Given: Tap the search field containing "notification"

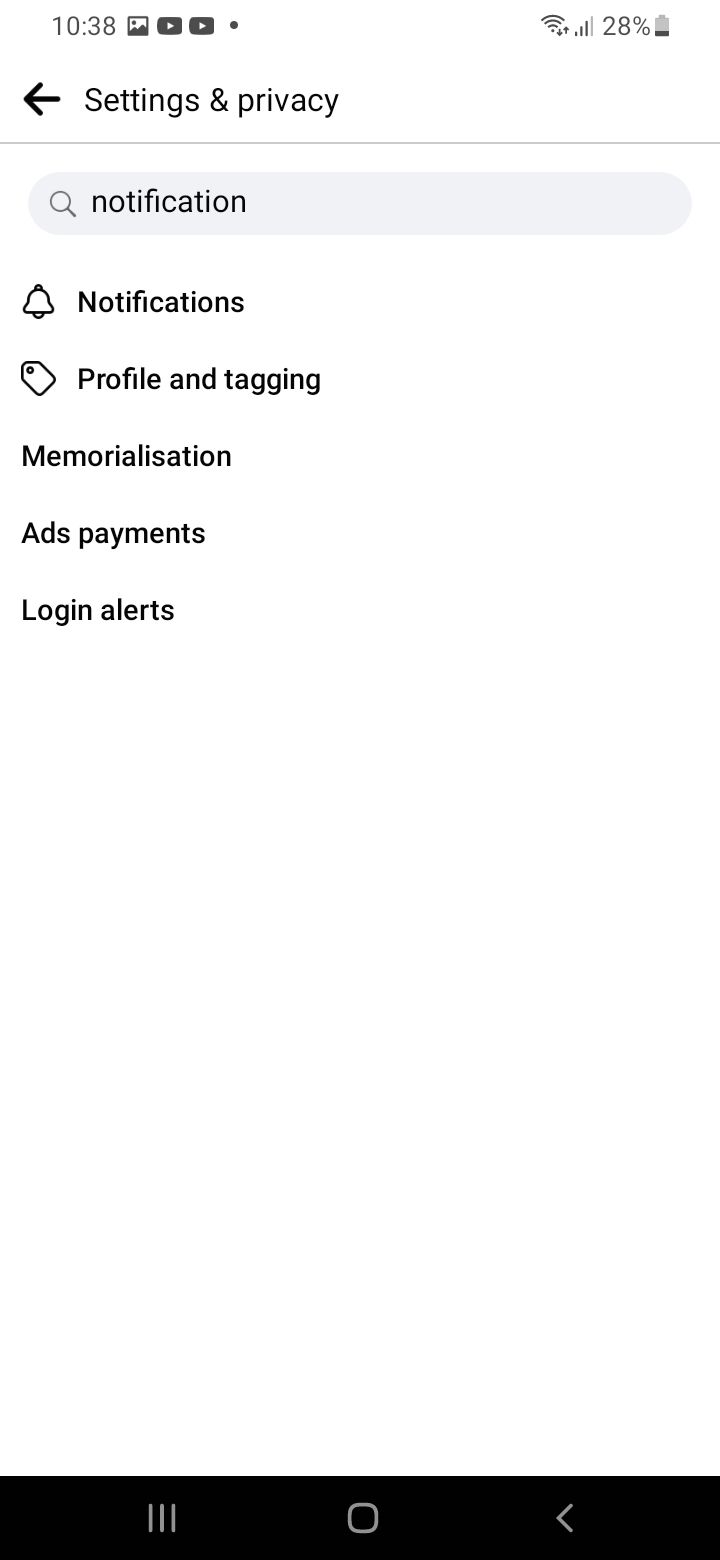Looking at the screenshot, I should point(360,203).
